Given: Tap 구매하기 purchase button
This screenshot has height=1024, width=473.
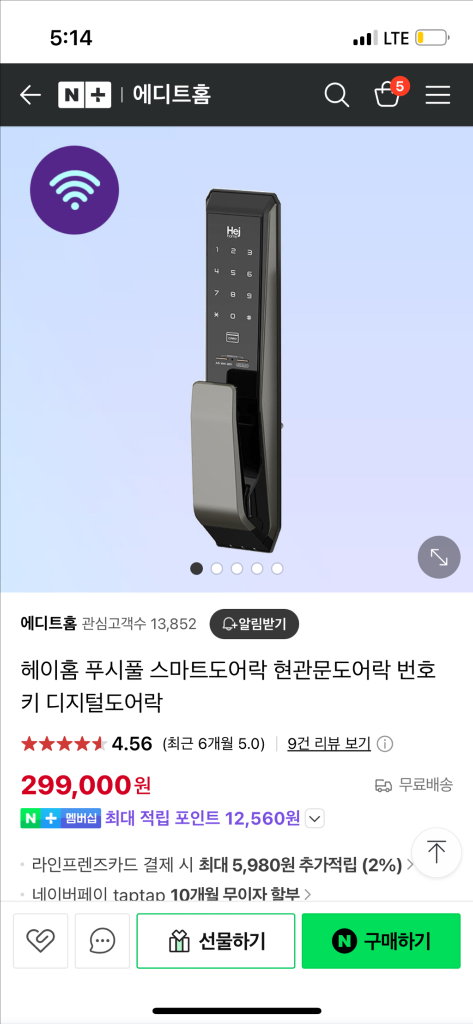Looking at the screenshot, I should pyautogui.click(x=381, y=940).
